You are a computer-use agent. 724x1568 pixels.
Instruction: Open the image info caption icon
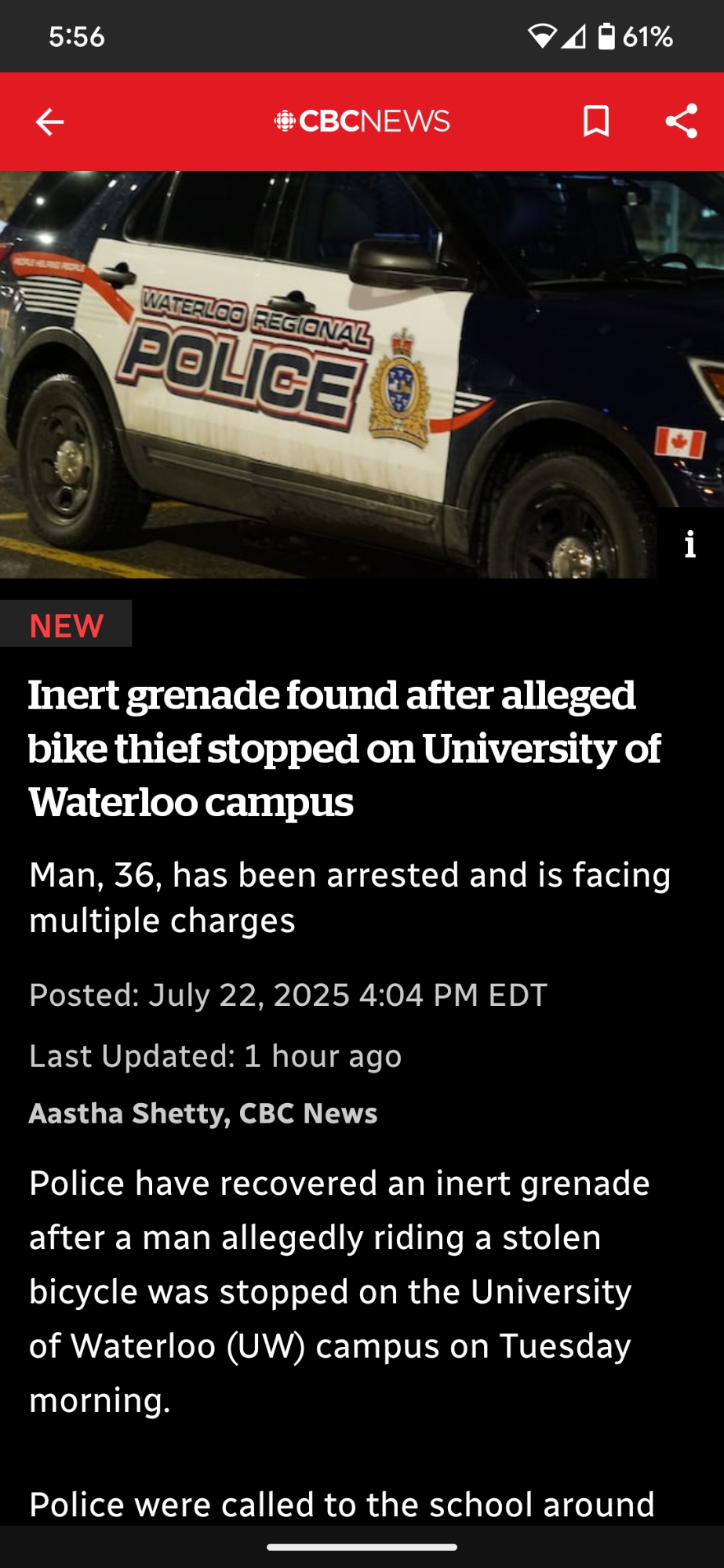[690, 543]
